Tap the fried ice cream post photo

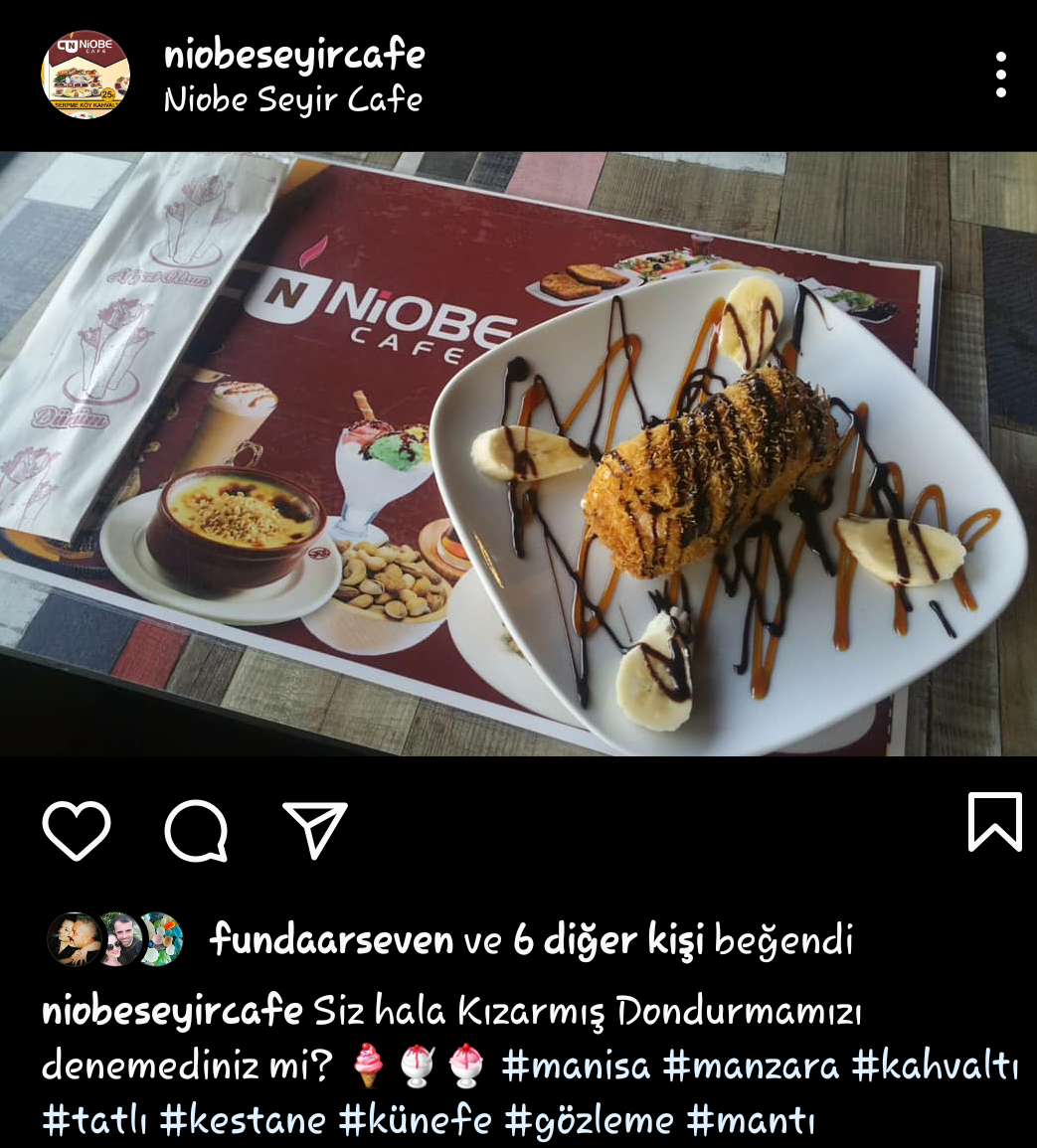(519, 454)
